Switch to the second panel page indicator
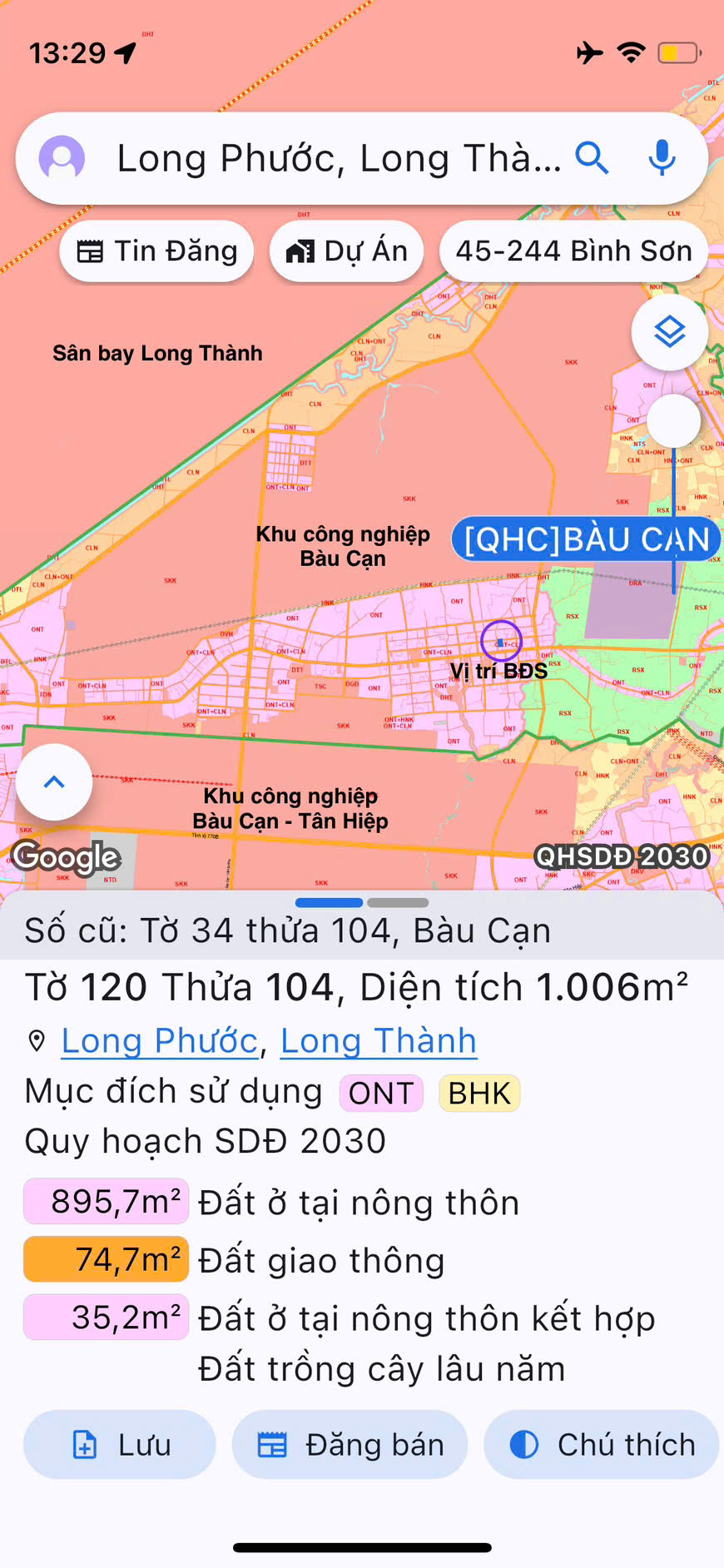This screenshot has height=1568, width=724. click(x=398, y=902)
